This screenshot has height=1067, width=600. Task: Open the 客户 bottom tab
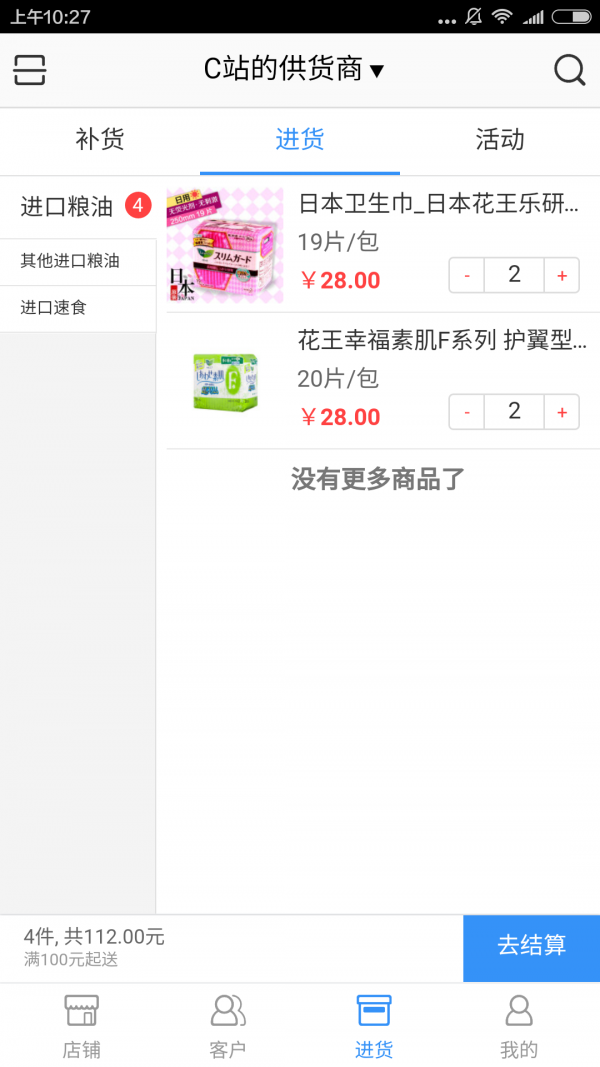228,1025
